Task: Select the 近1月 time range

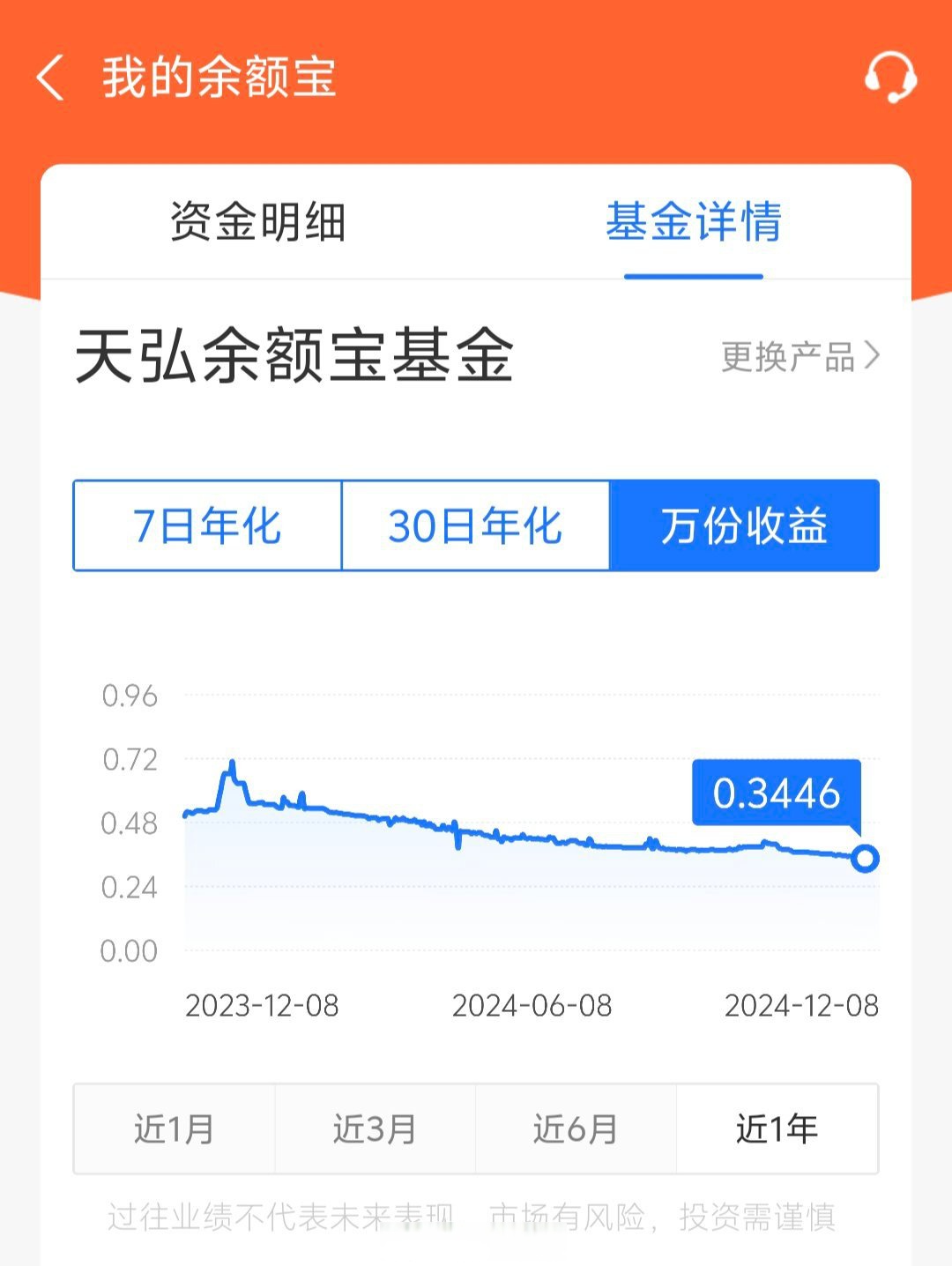Action: pyautogui.click(x=175, y=1128)
